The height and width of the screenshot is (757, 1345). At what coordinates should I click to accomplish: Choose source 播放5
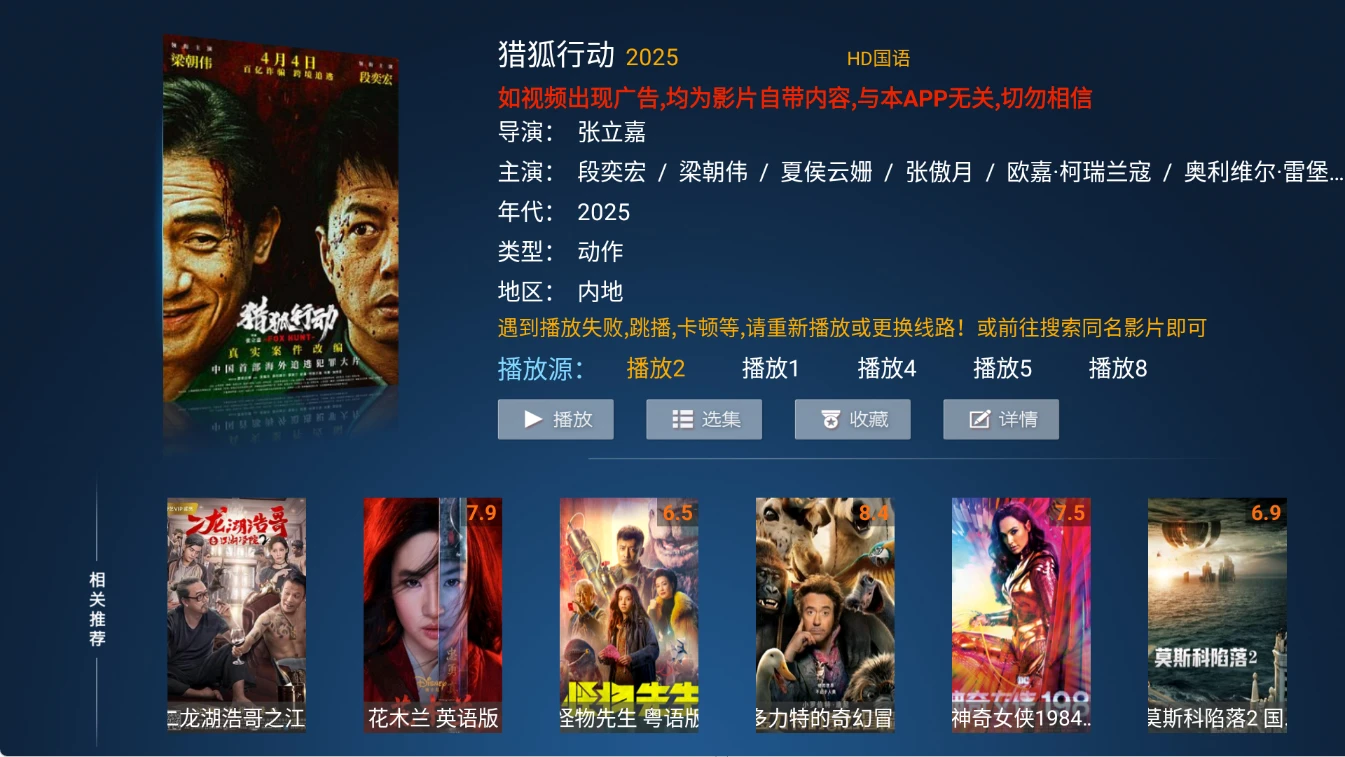(x=1002, y=369)
